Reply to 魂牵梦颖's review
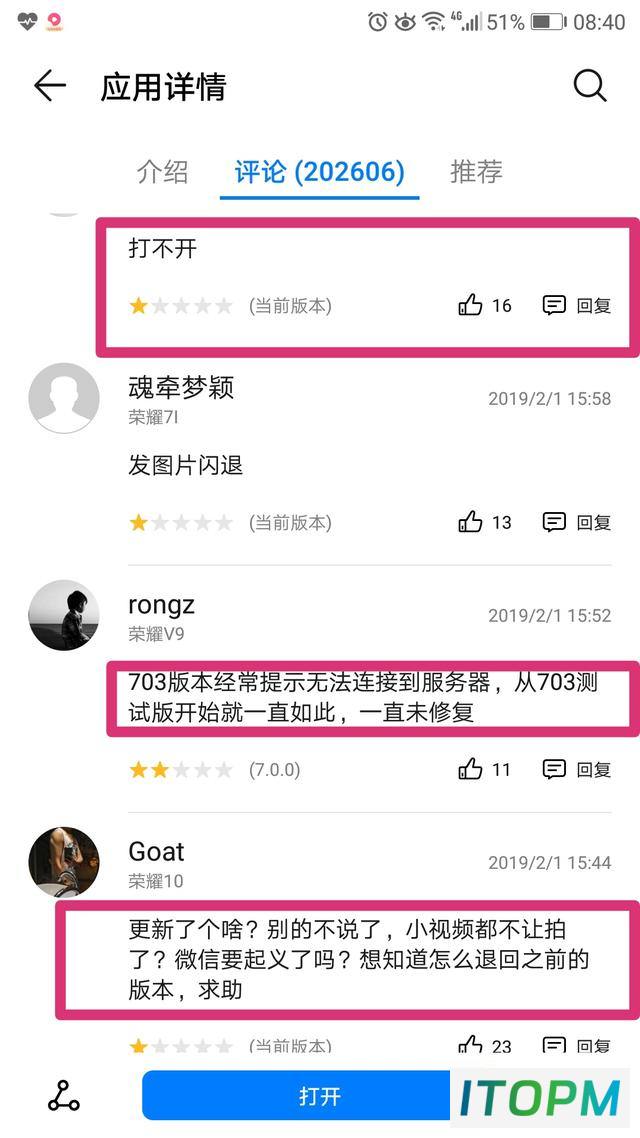This screenshot has width=640, height=1138. click(577, 523)
